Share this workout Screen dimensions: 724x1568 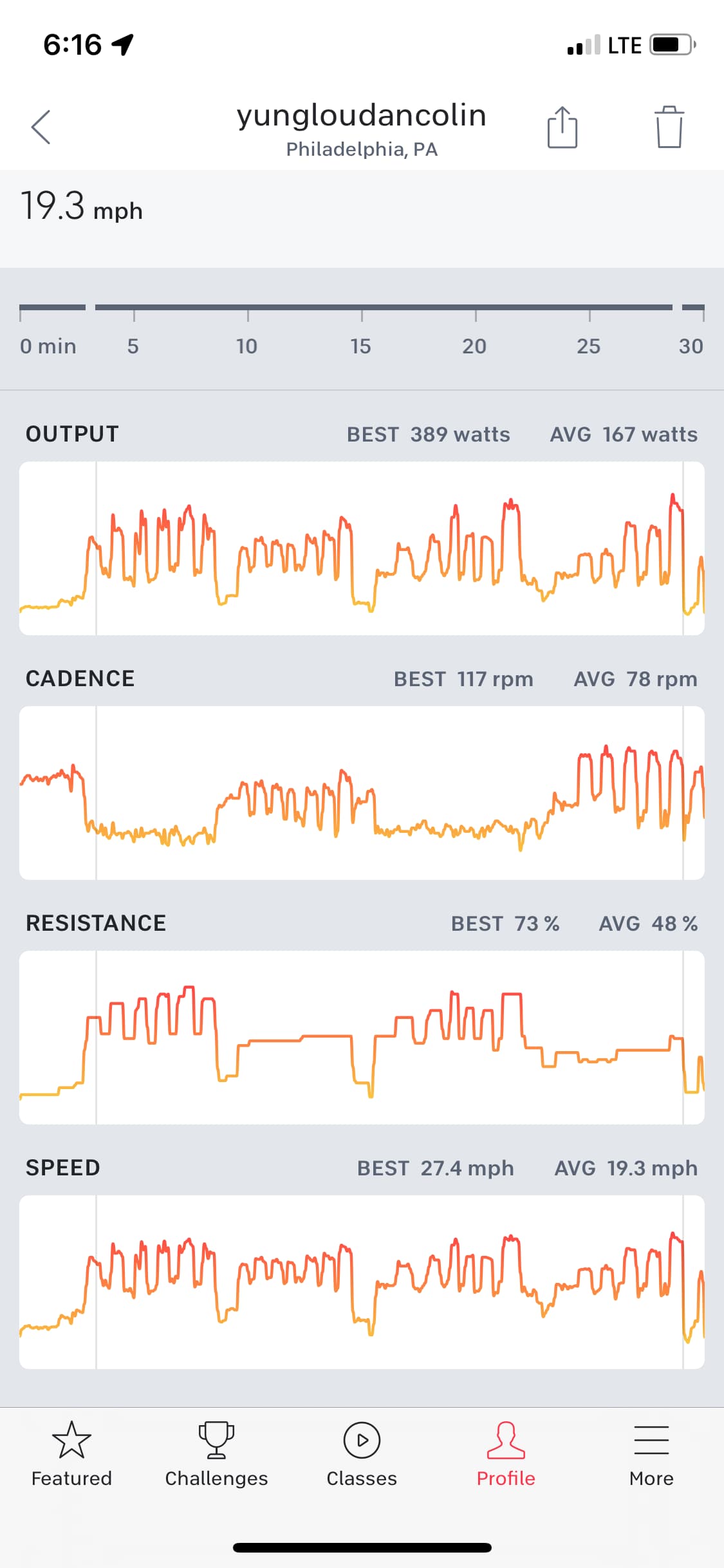pyautogui.click(x=562, y=127)
